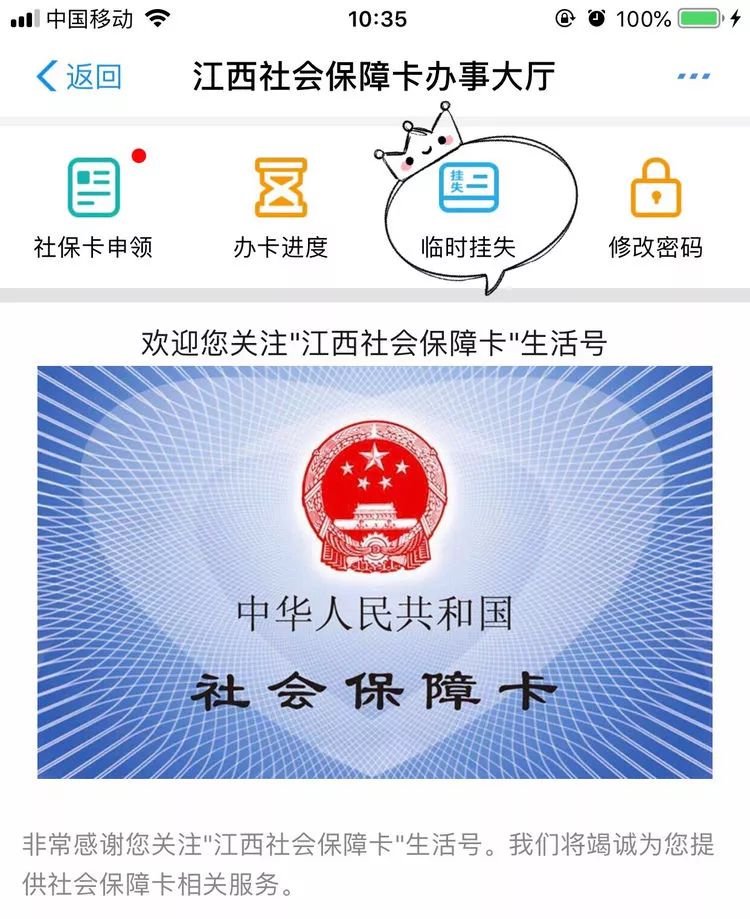Image resolution: width=750 pixels, height=919 pixels.
Task: Open the three-dot overflow menu
Action: pyautogui.click(x=693, y=76)
